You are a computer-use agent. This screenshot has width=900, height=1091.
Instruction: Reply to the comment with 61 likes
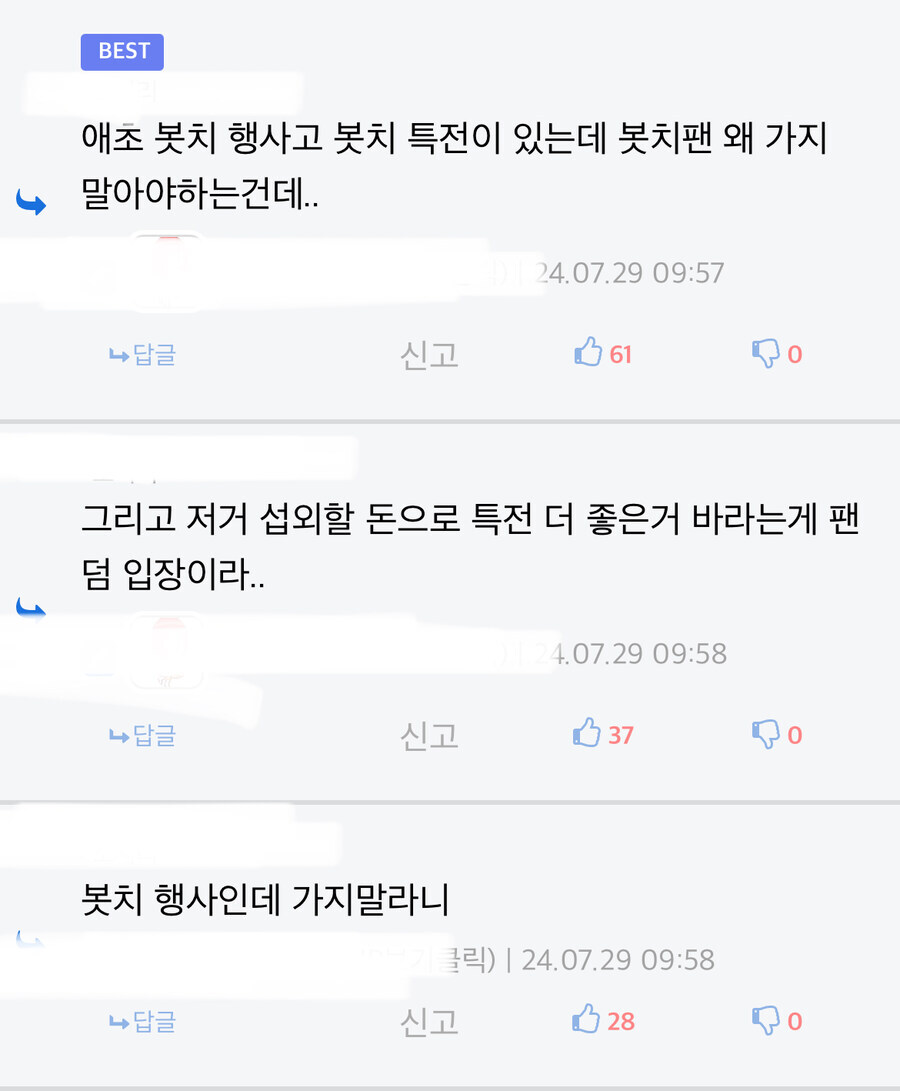click(143, 354)
